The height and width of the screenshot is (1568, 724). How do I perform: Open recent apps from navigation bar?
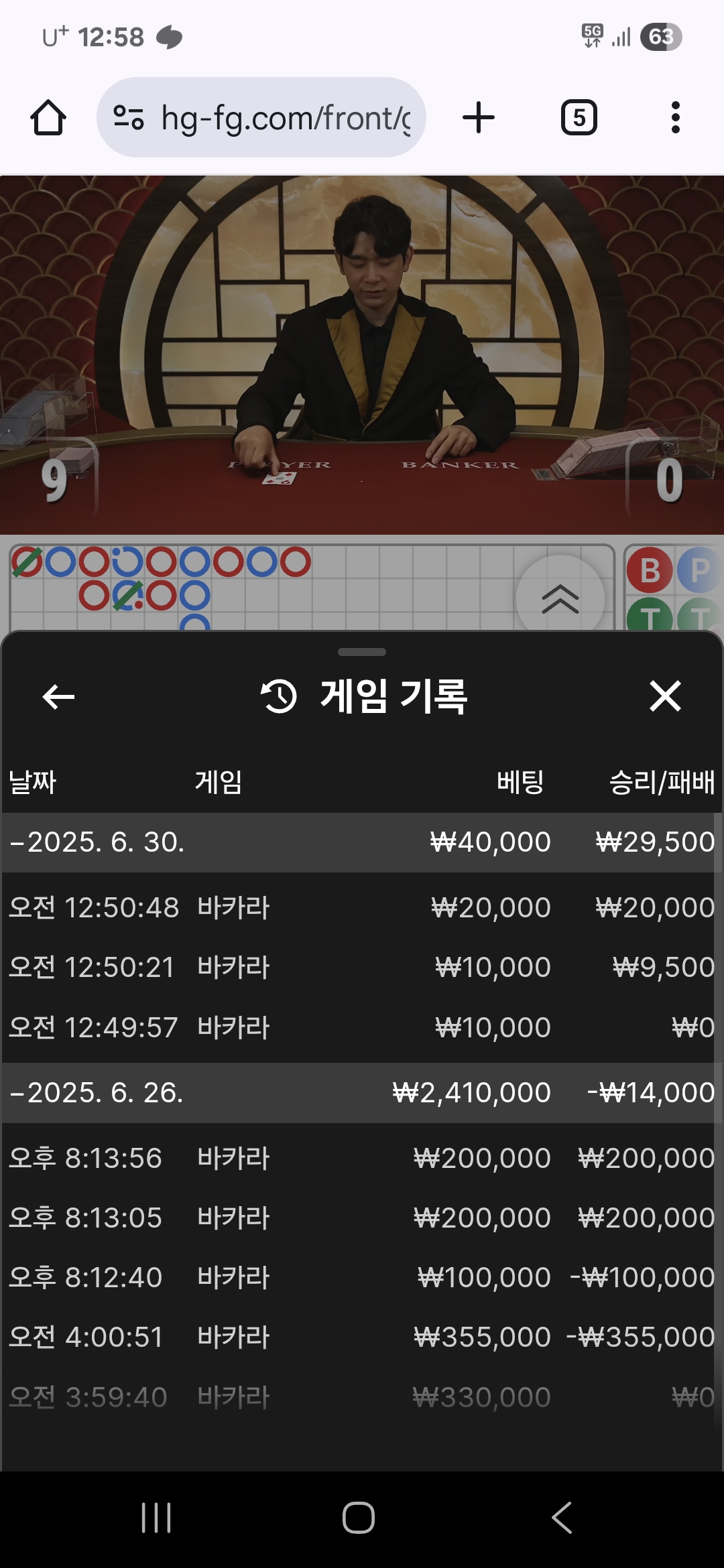[156, 1518]
